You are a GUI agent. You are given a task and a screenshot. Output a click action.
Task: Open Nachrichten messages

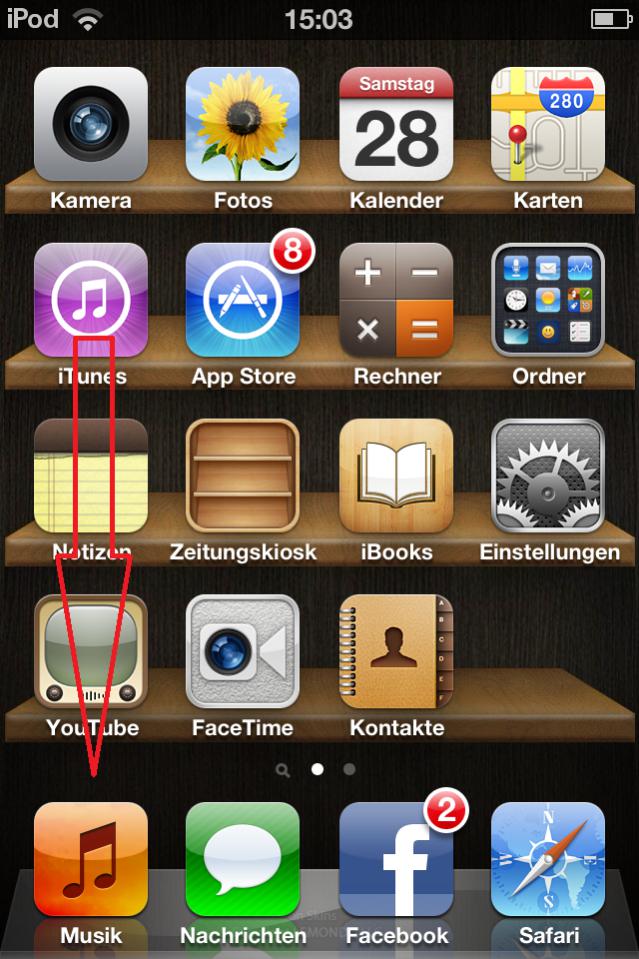[243, 860]
